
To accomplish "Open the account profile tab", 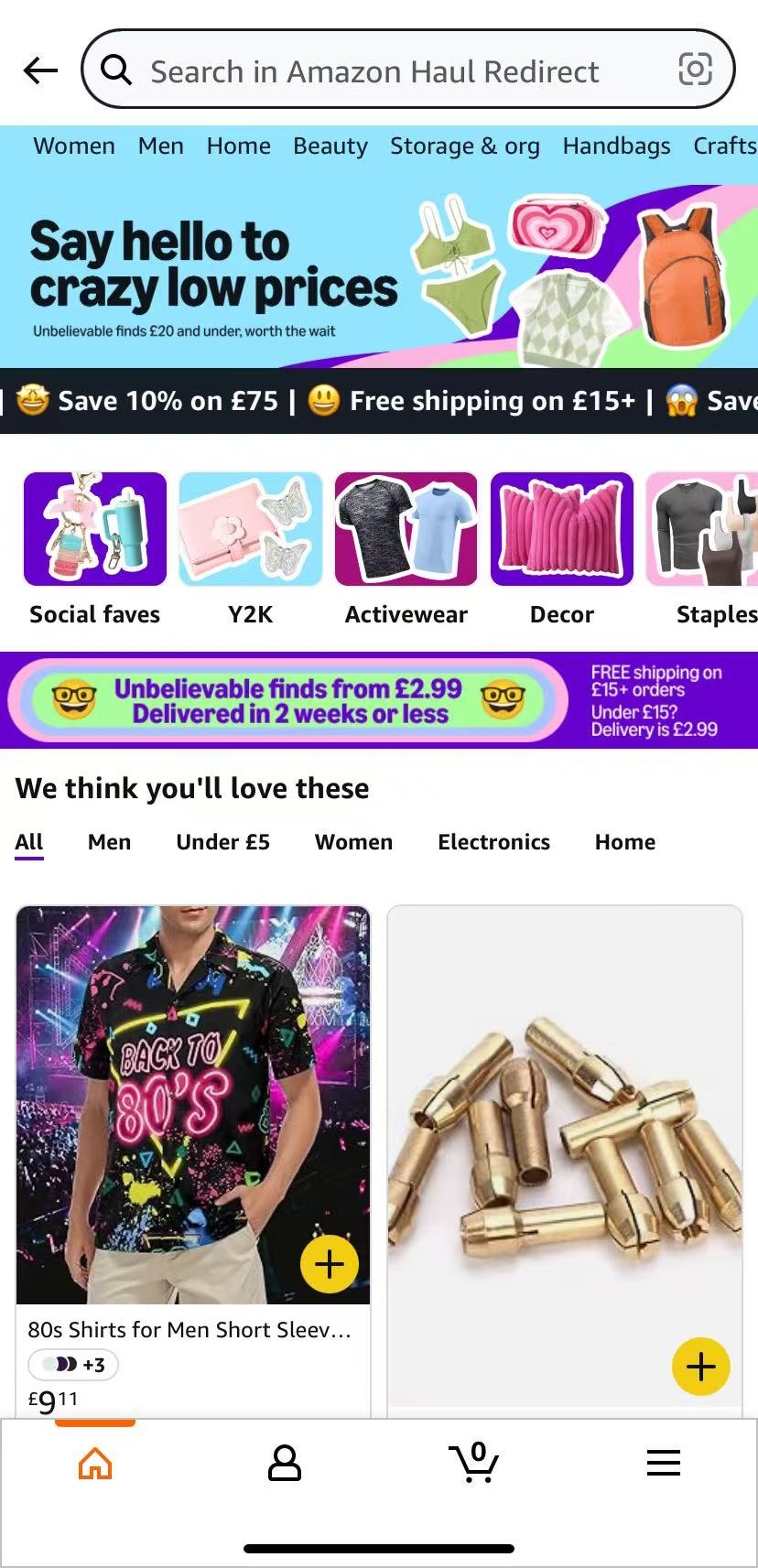I will [284, 1463].
